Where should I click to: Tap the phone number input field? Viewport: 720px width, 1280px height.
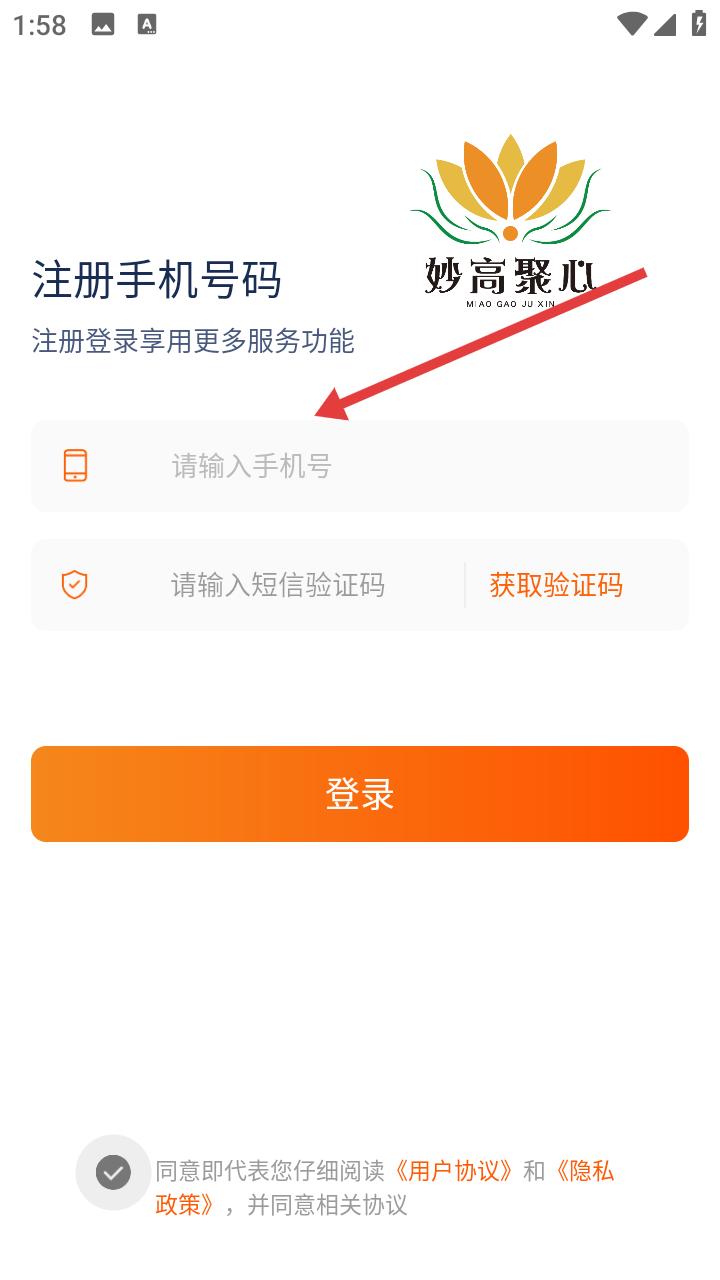point(400,466)
